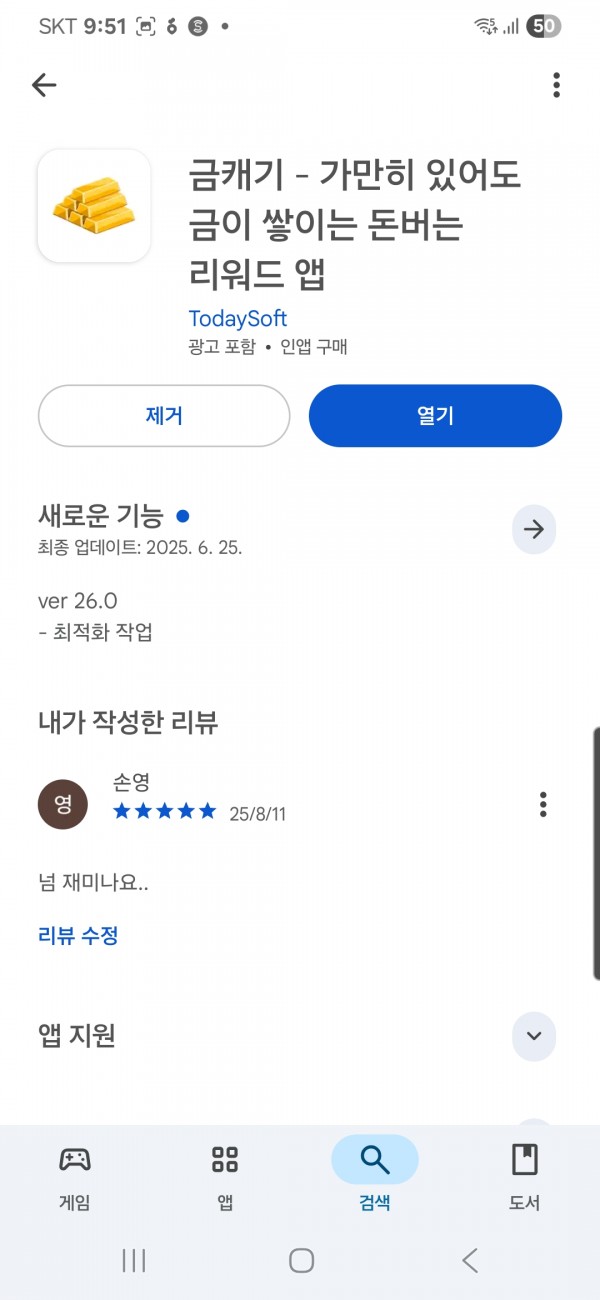
Task: Tap the 제거 button to uninstall
Action: click(164, 416)
